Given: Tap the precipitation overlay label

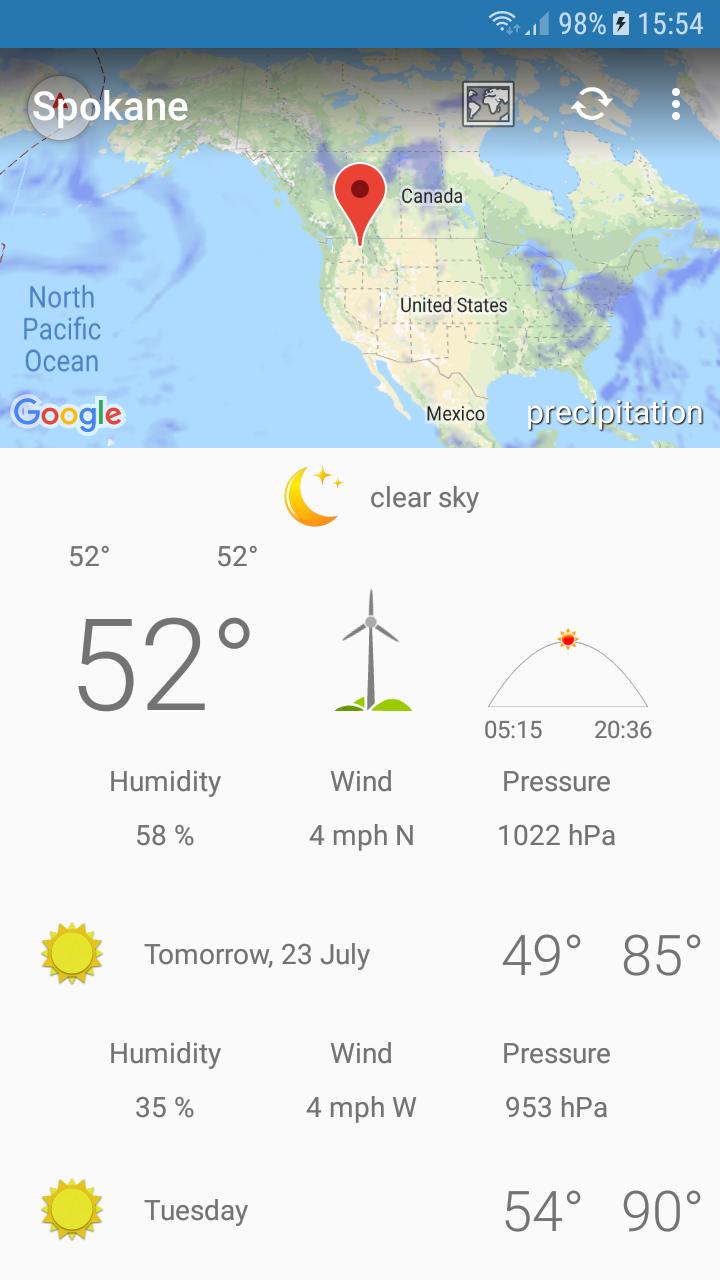Looking at the screenshot, I should [x=616, y=411].
